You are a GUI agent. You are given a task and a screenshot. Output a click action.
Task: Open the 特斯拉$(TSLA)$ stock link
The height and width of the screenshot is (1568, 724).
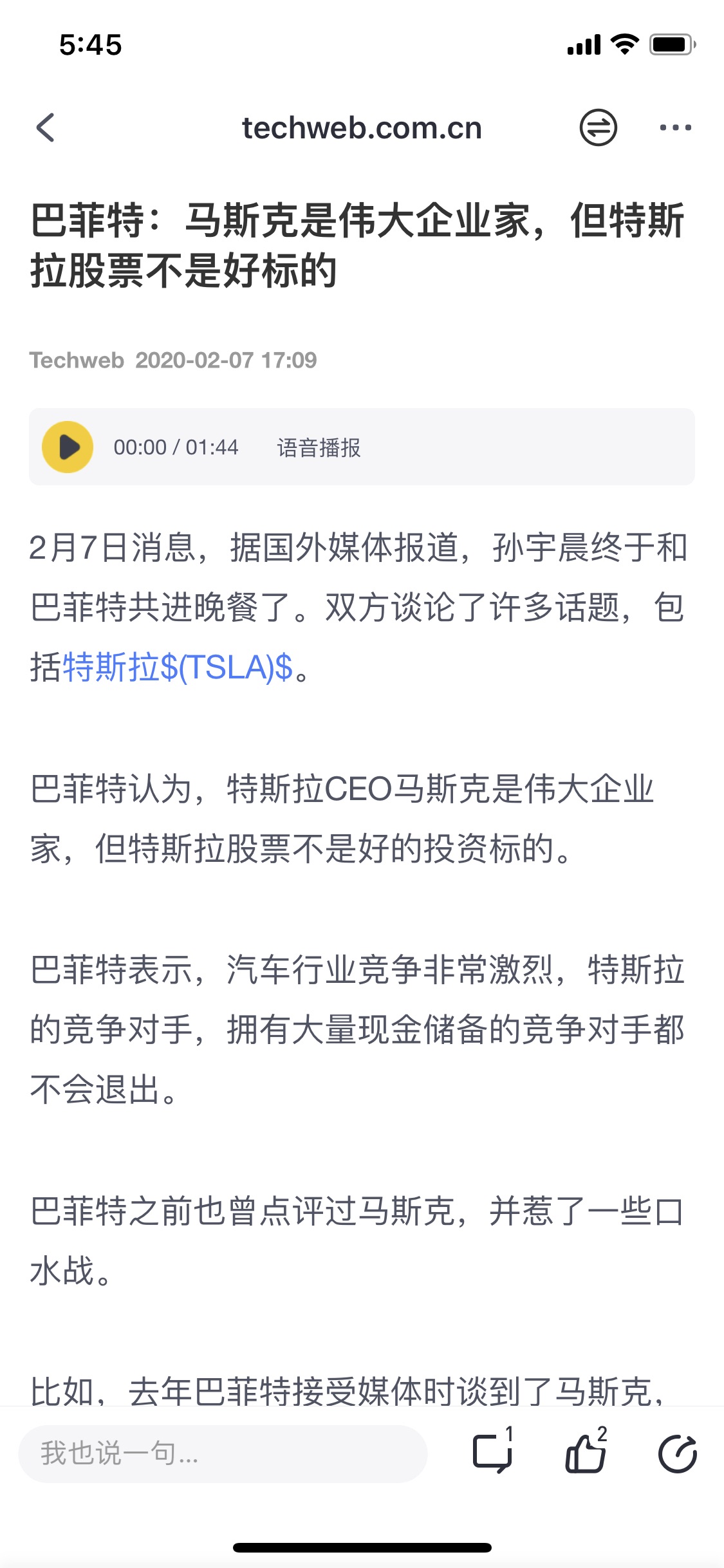178,667
